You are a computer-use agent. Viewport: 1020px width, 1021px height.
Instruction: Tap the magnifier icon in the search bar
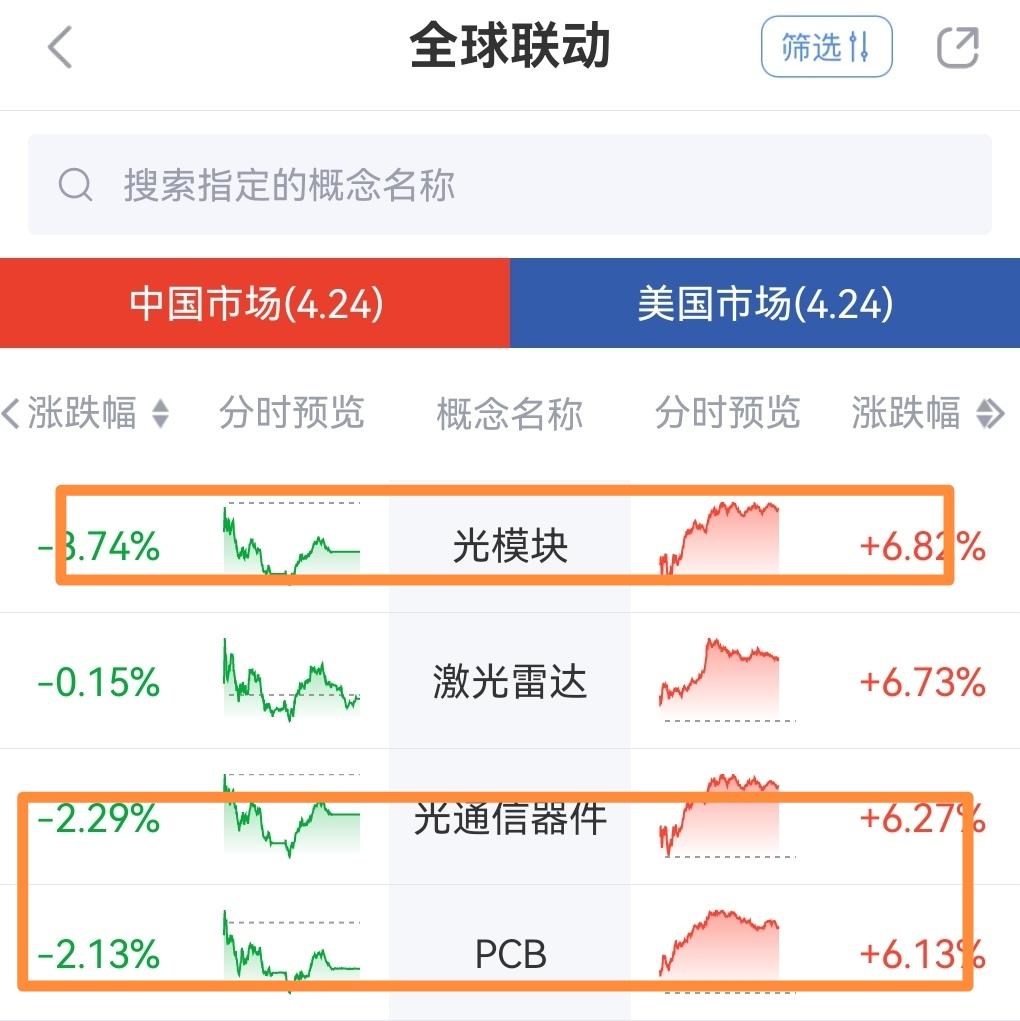[74, 184]
